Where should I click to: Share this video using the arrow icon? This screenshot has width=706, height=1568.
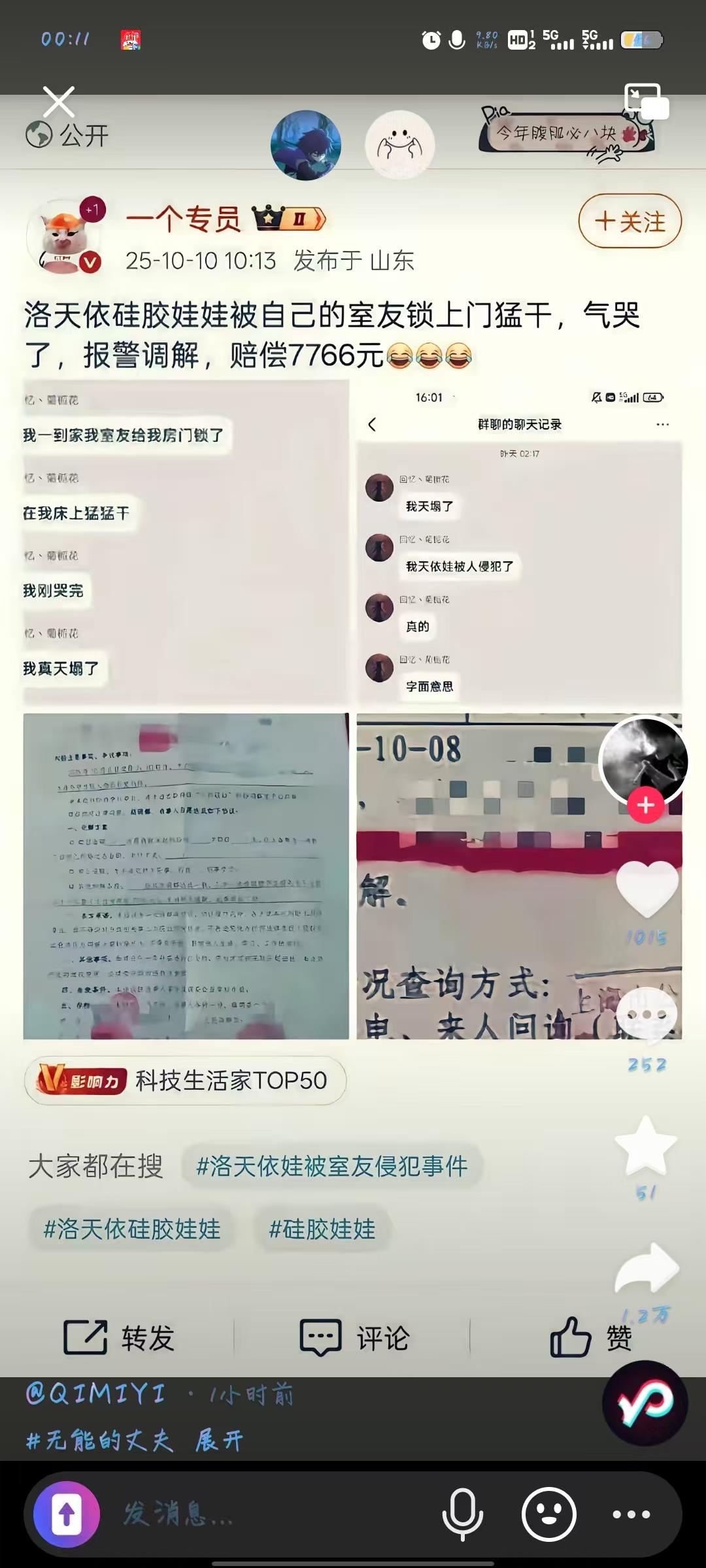point(647,1268)
